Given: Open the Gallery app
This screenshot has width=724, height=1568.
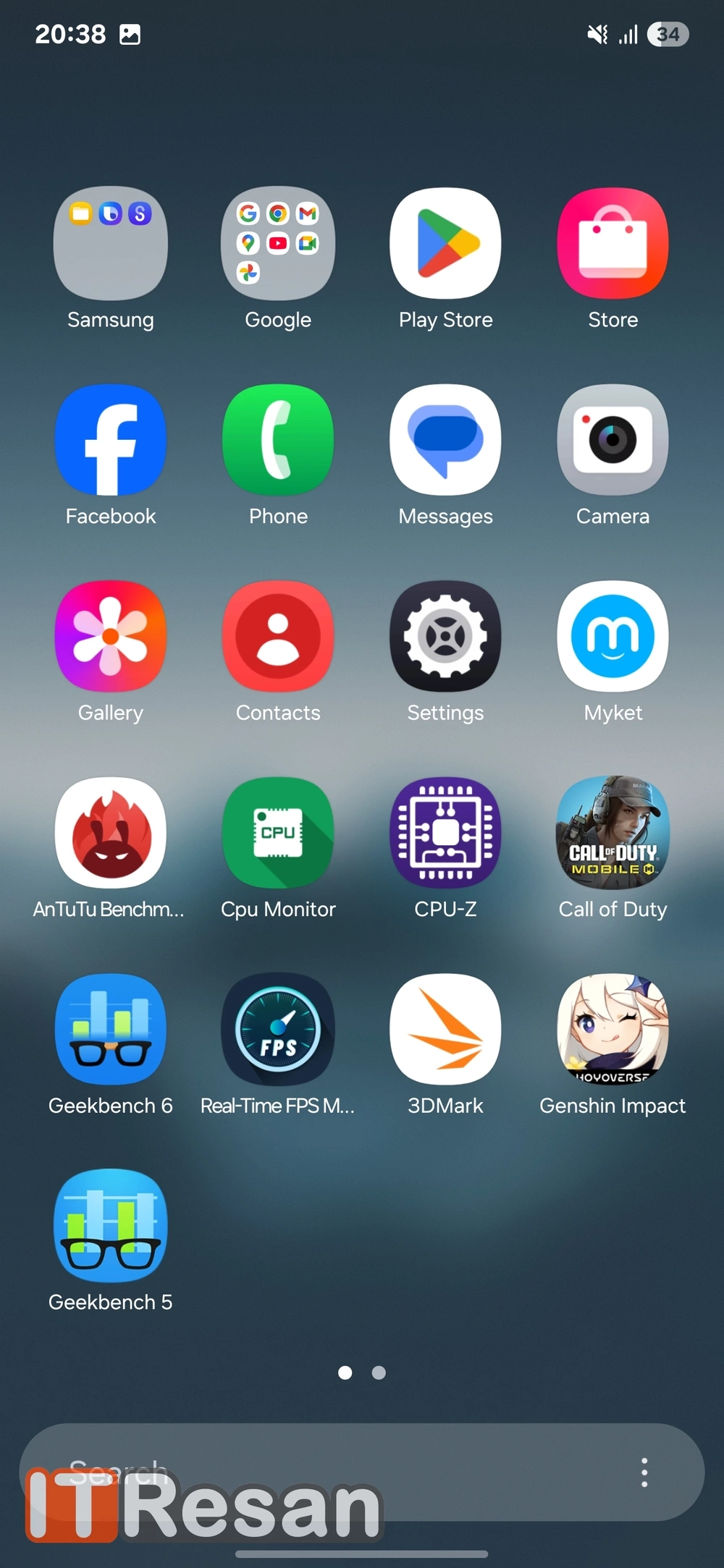Looking at the screenshot, I should coord(111,637).
